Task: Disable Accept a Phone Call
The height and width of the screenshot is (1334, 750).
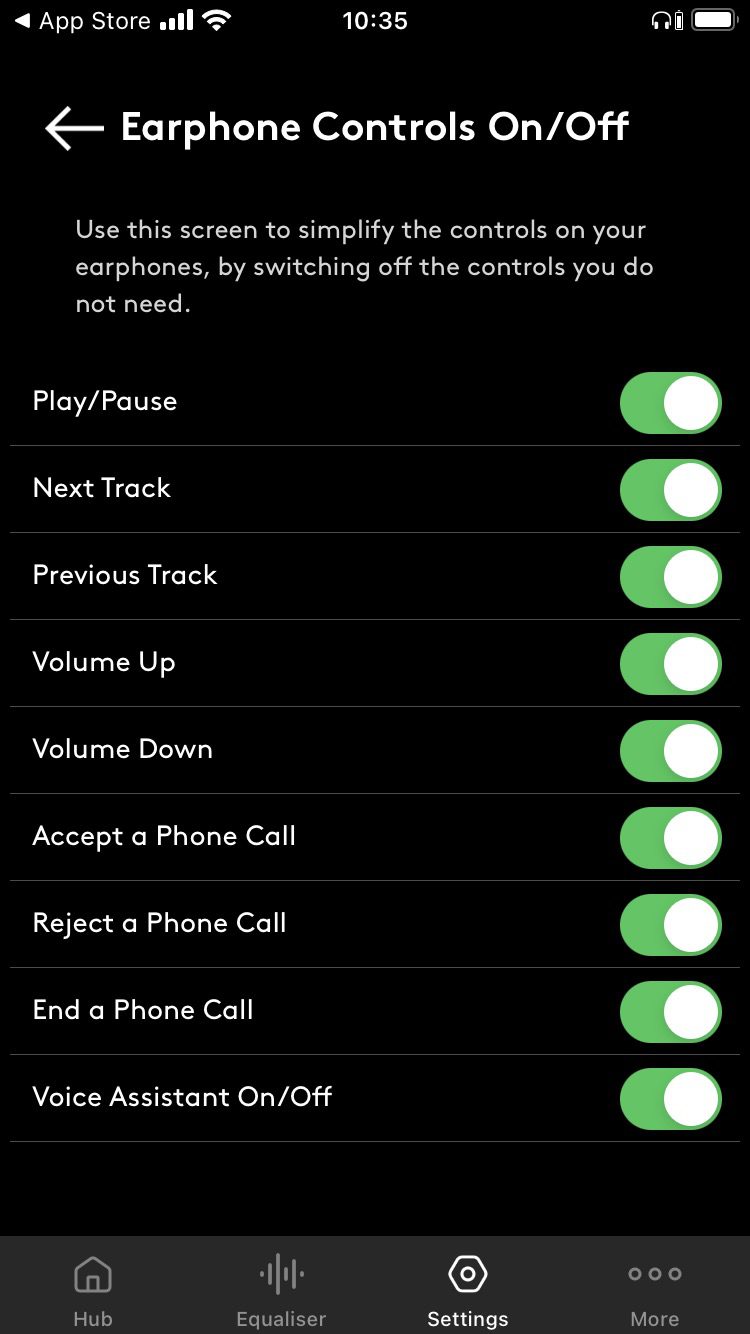Action: coord(670,838)
